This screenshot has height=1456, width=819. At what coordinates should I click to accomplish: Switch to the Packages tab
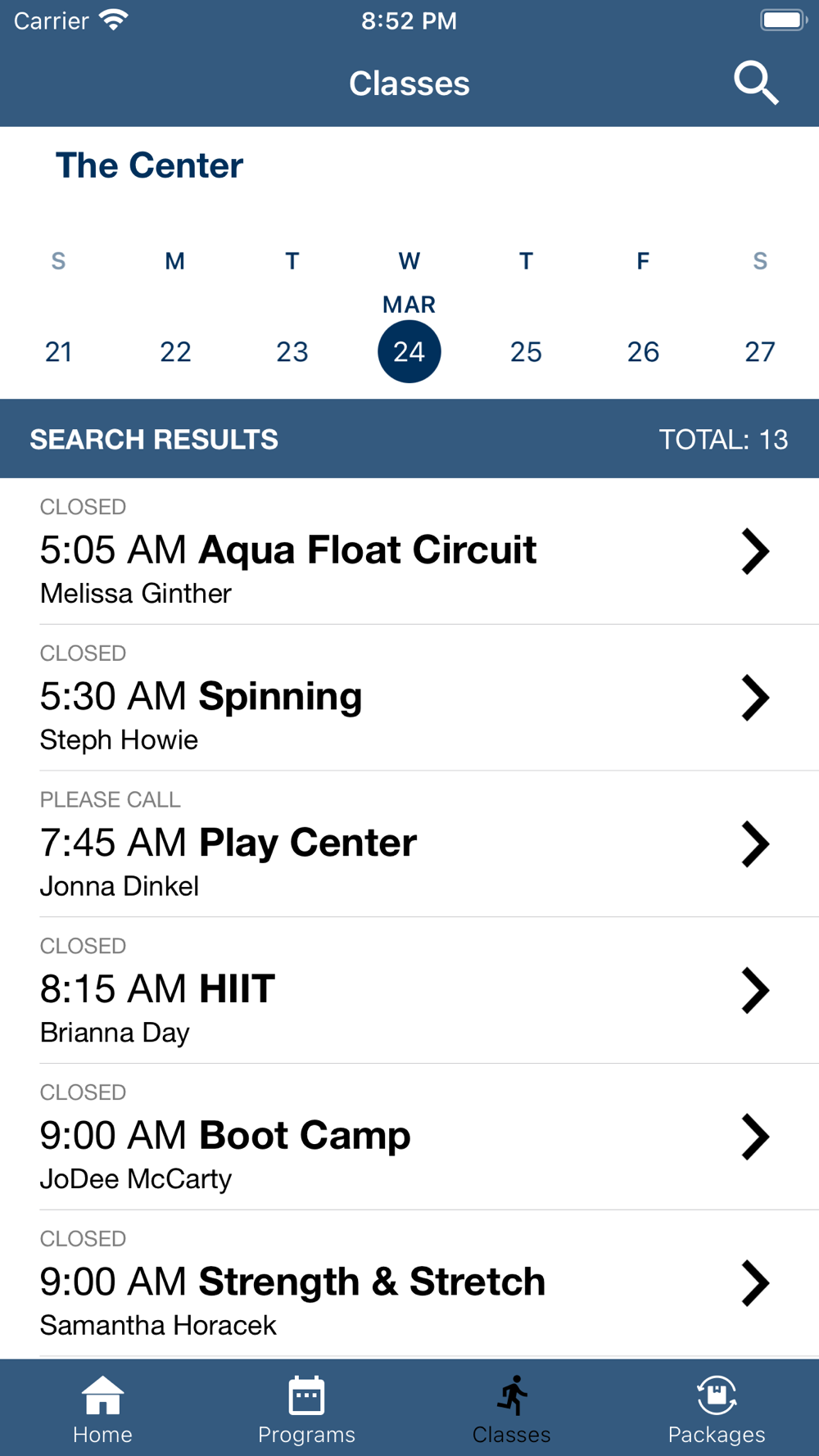click(x=717, y=1409)
